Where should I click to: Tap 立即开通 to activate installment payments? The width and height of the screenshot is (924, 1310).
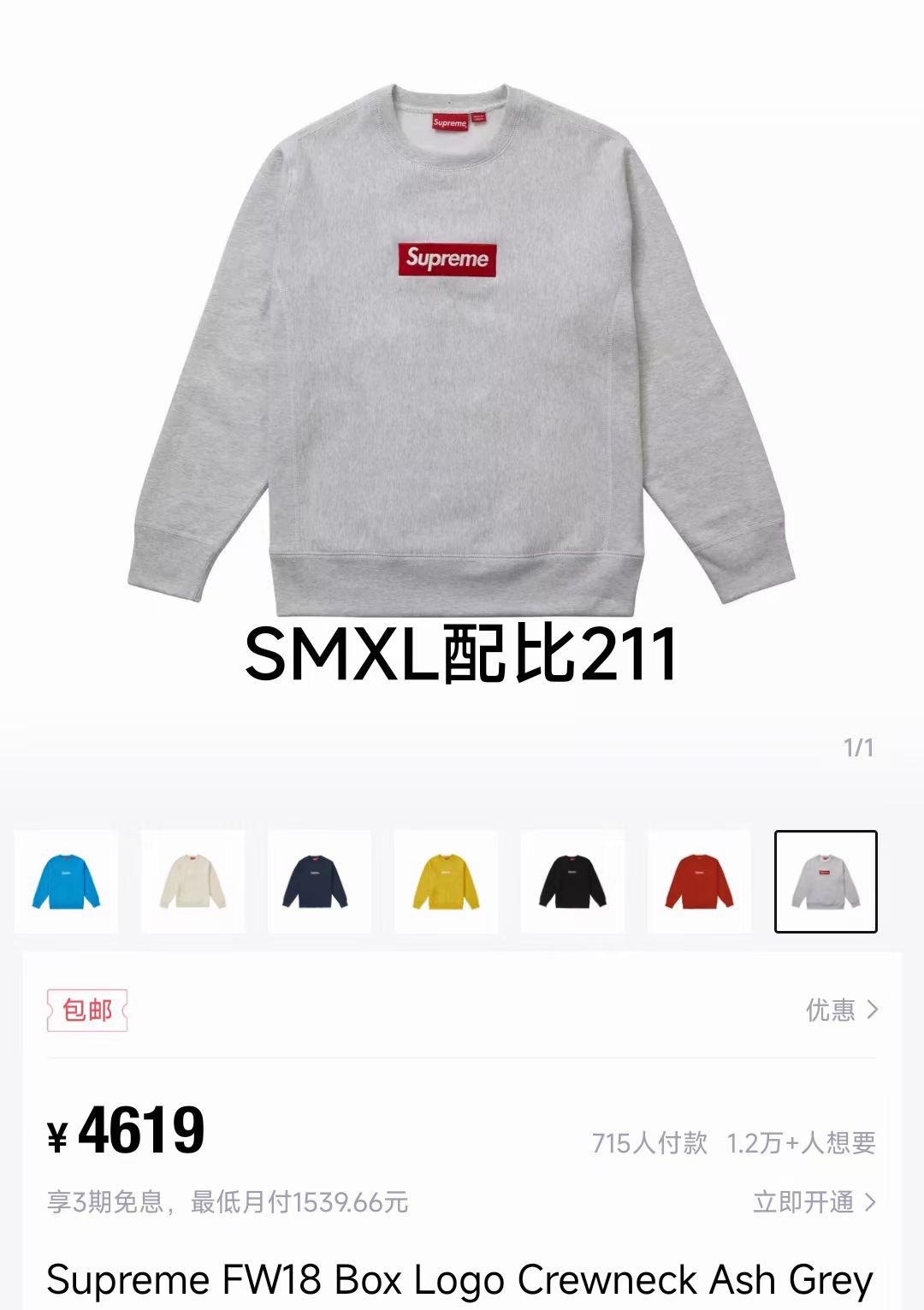click(814, 1202)
